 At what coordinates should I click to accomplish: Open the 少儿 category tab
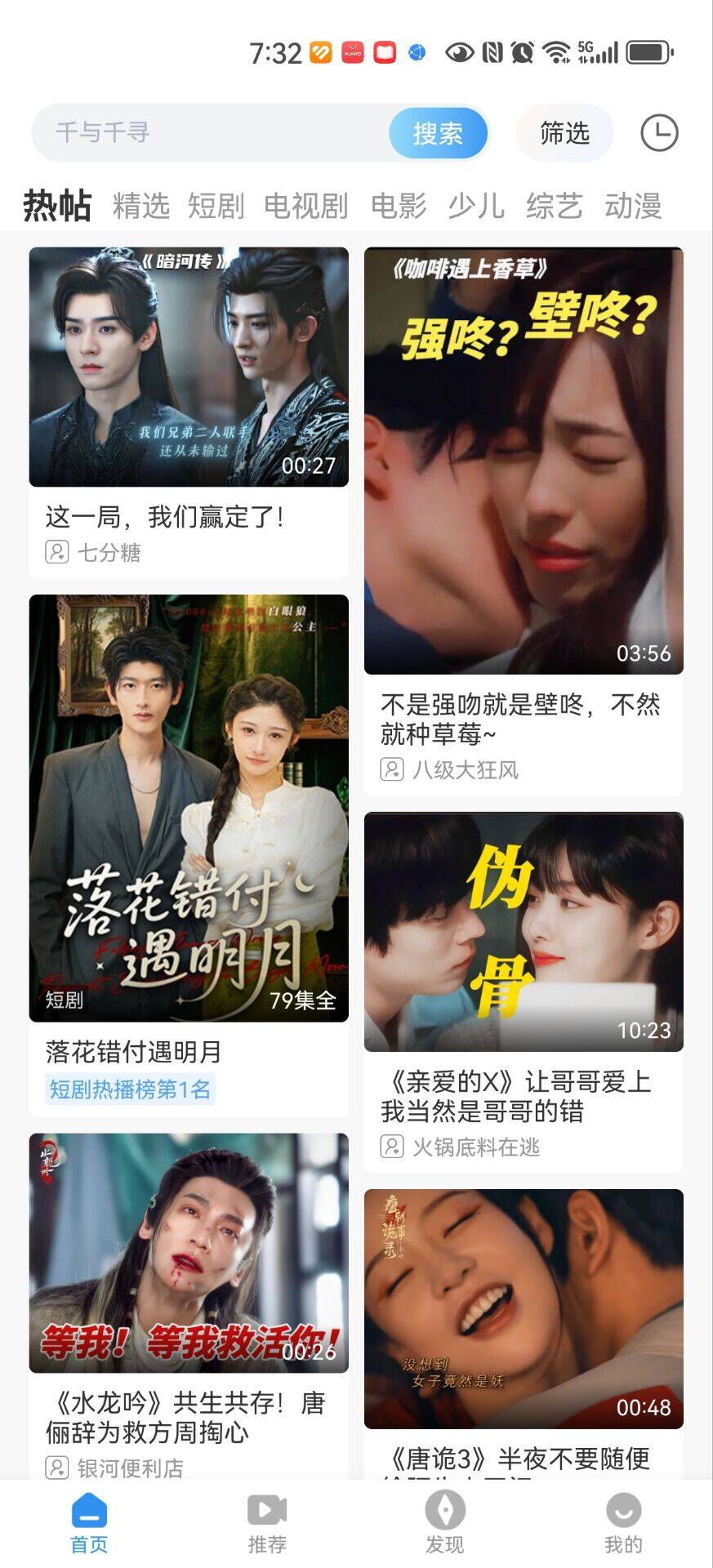[476, 206]
